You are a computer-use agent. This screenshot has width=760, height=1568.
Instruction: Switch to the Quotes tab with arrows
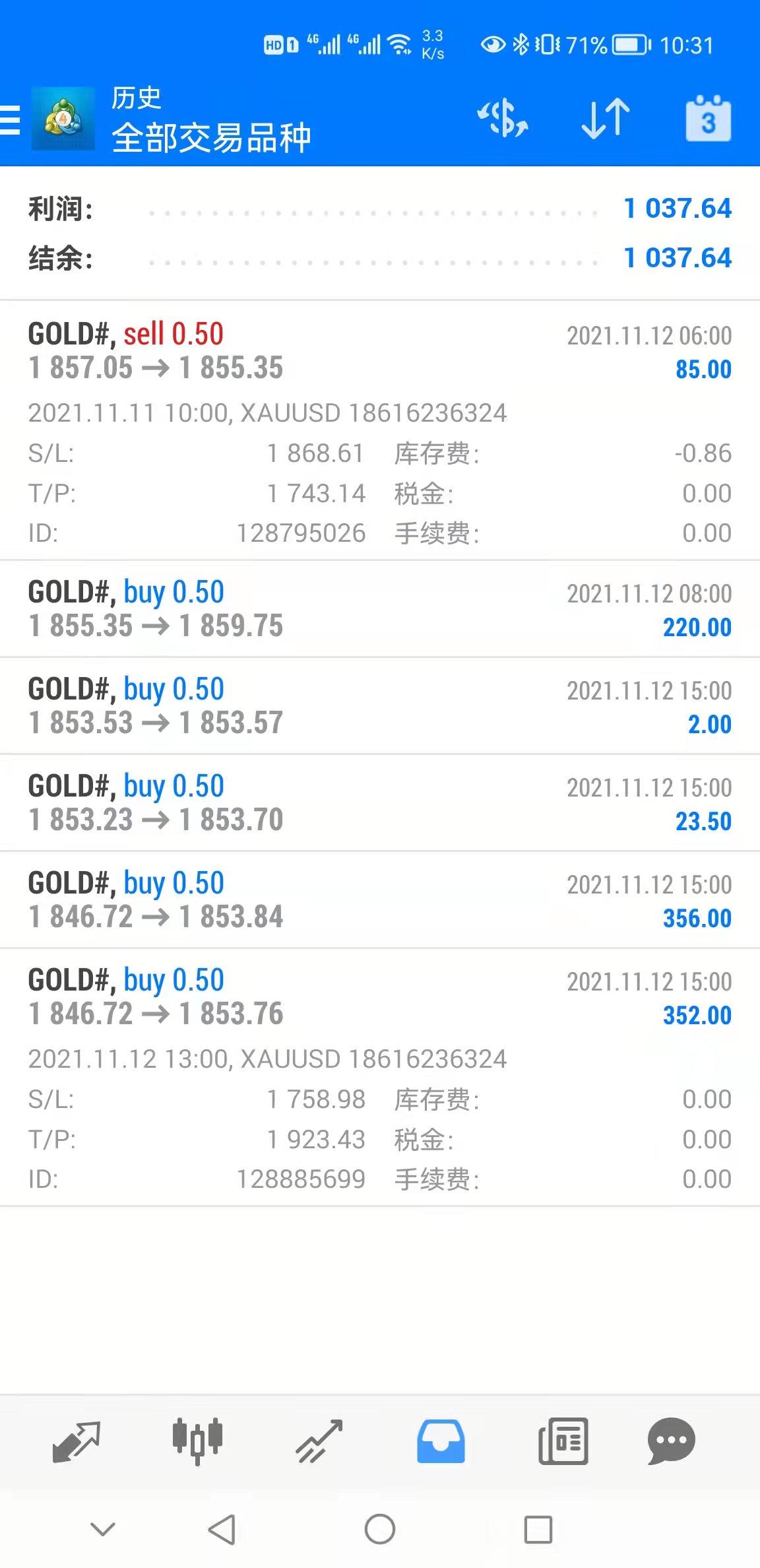tap(76, 1441)
